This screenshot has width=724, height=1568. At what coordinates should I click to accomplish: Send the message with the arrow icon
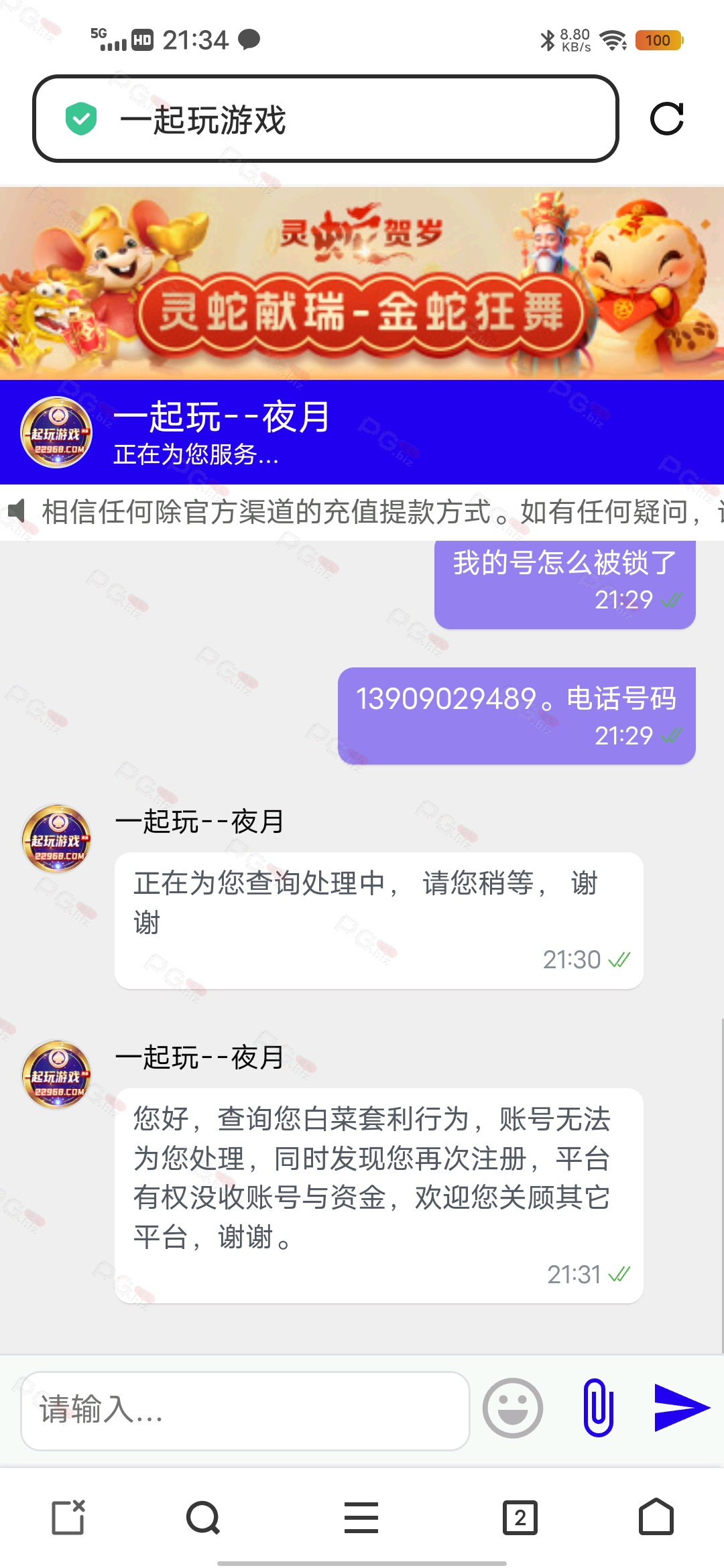[682, 1407]
